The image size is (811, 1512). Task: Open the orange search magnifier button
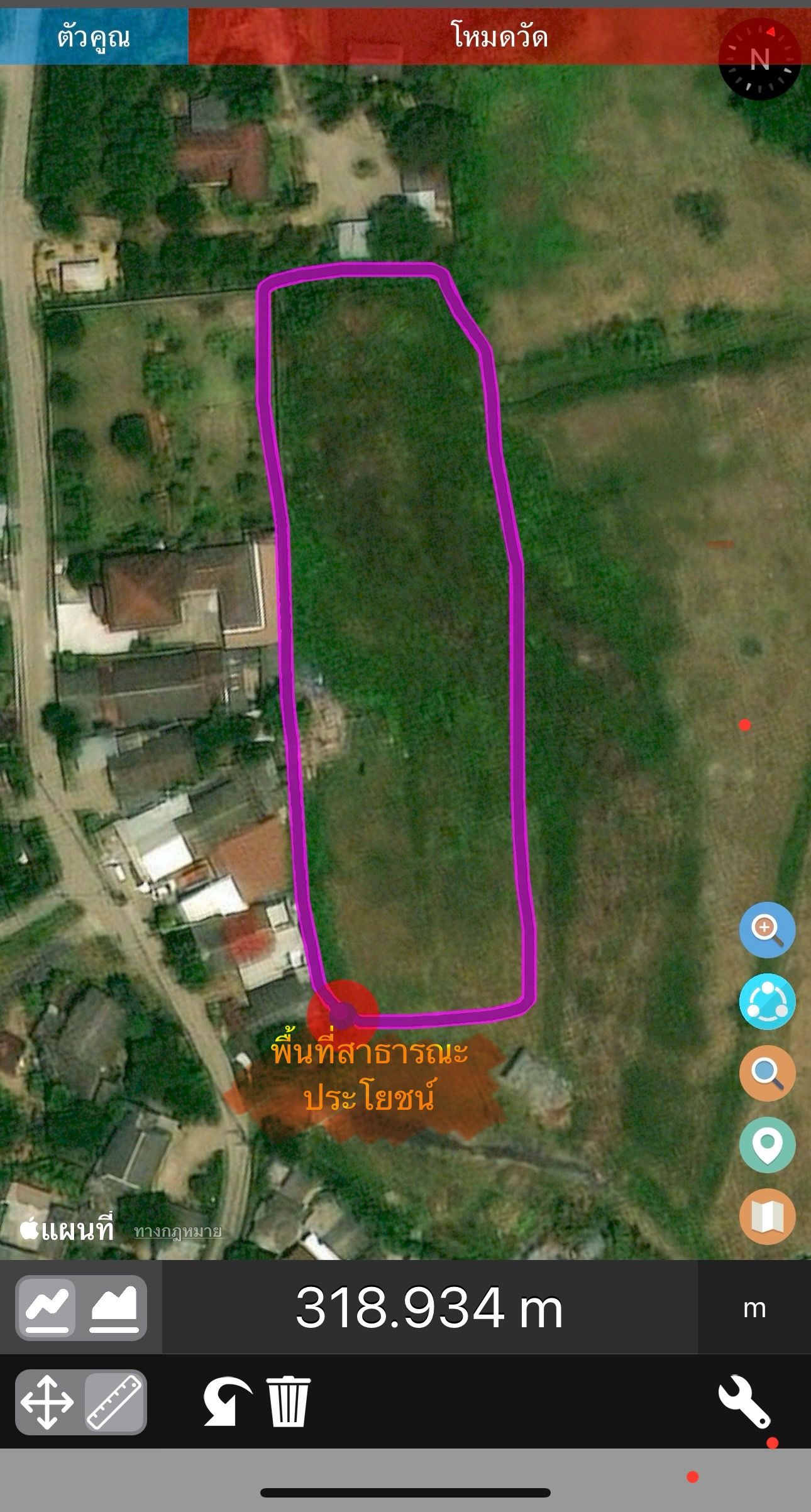(x=767, y=1073)
